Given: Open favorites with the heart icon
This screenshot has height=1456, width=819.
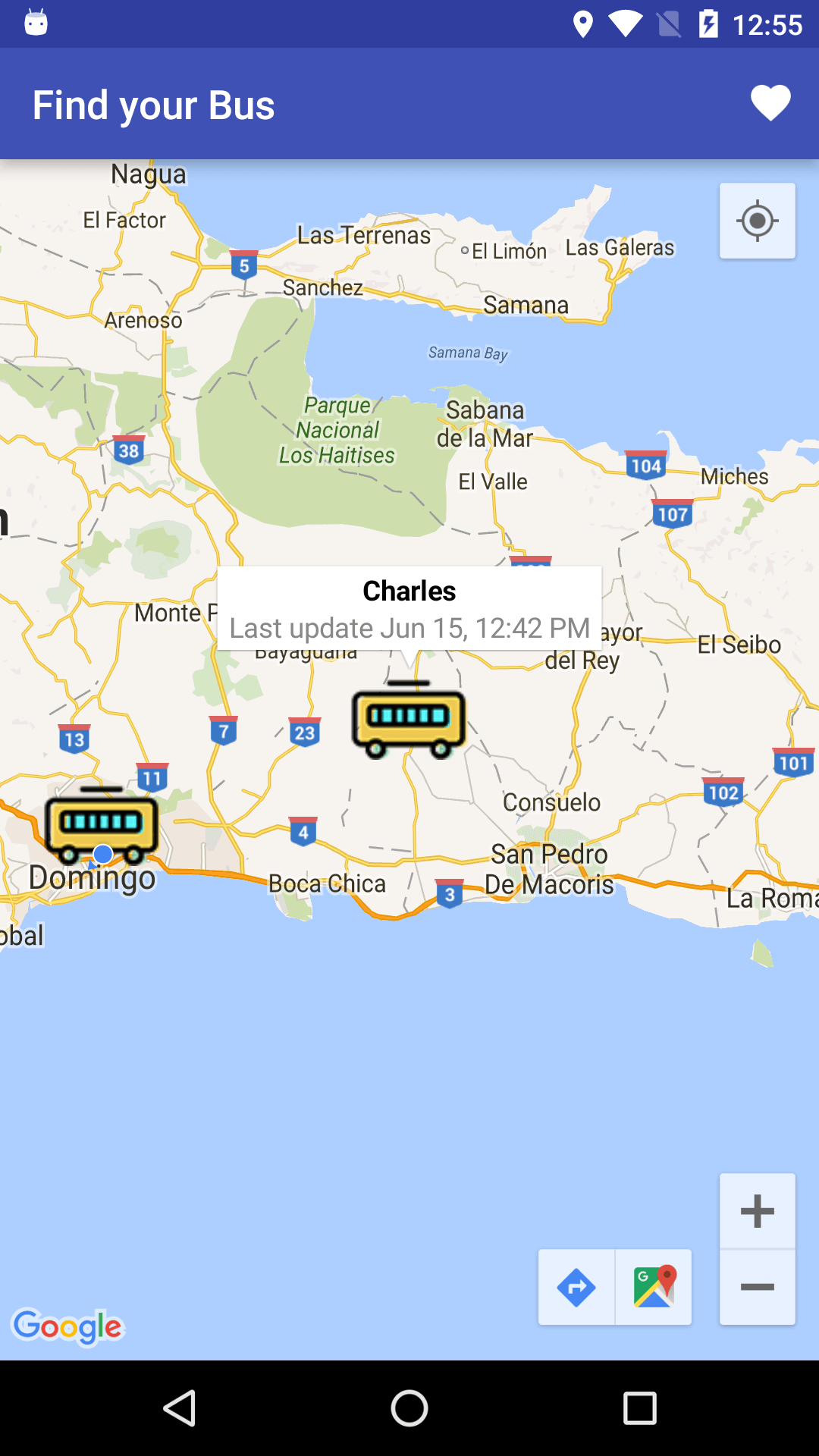Looking at the screenshot, I should (770, 104).
